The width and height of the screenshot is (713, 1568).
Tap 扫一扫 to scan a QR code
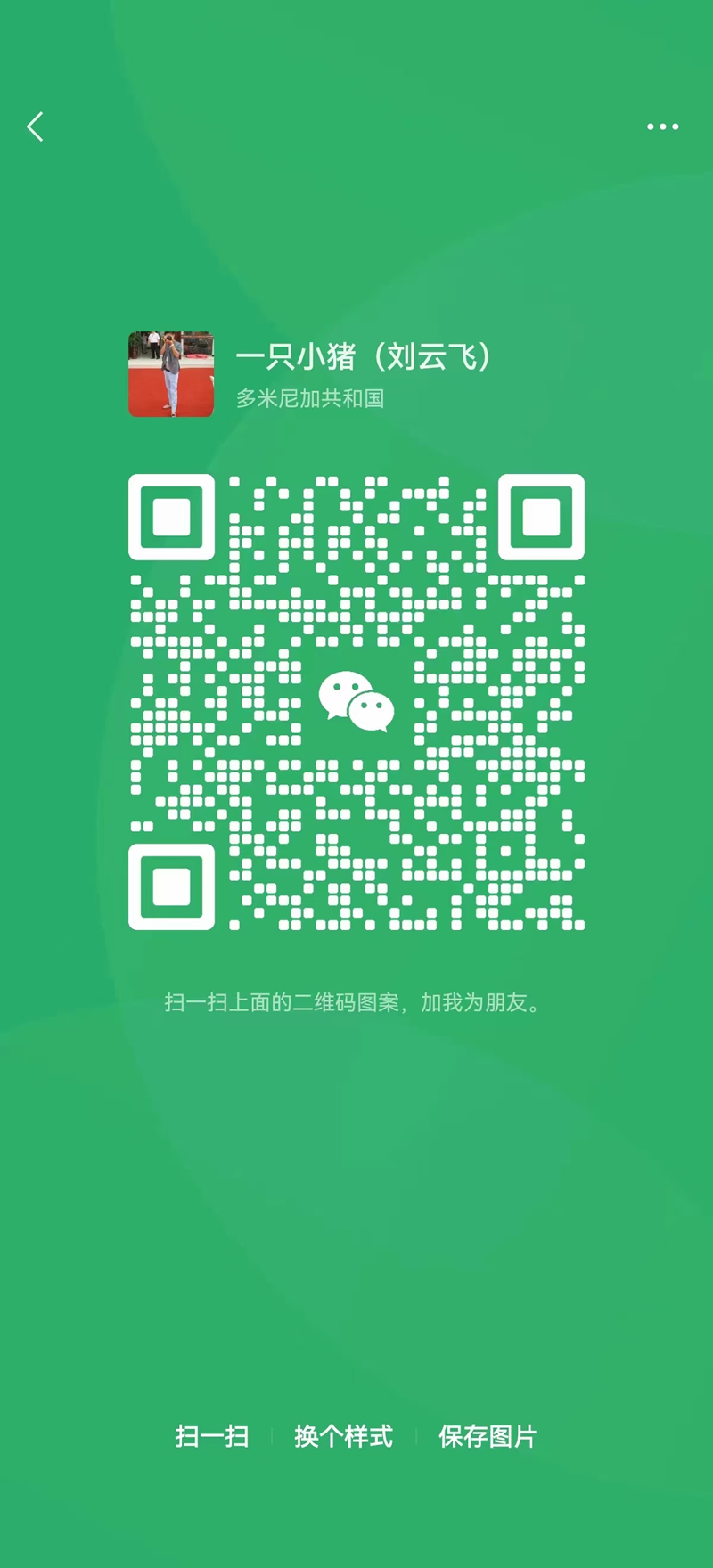coord(212,1436)
